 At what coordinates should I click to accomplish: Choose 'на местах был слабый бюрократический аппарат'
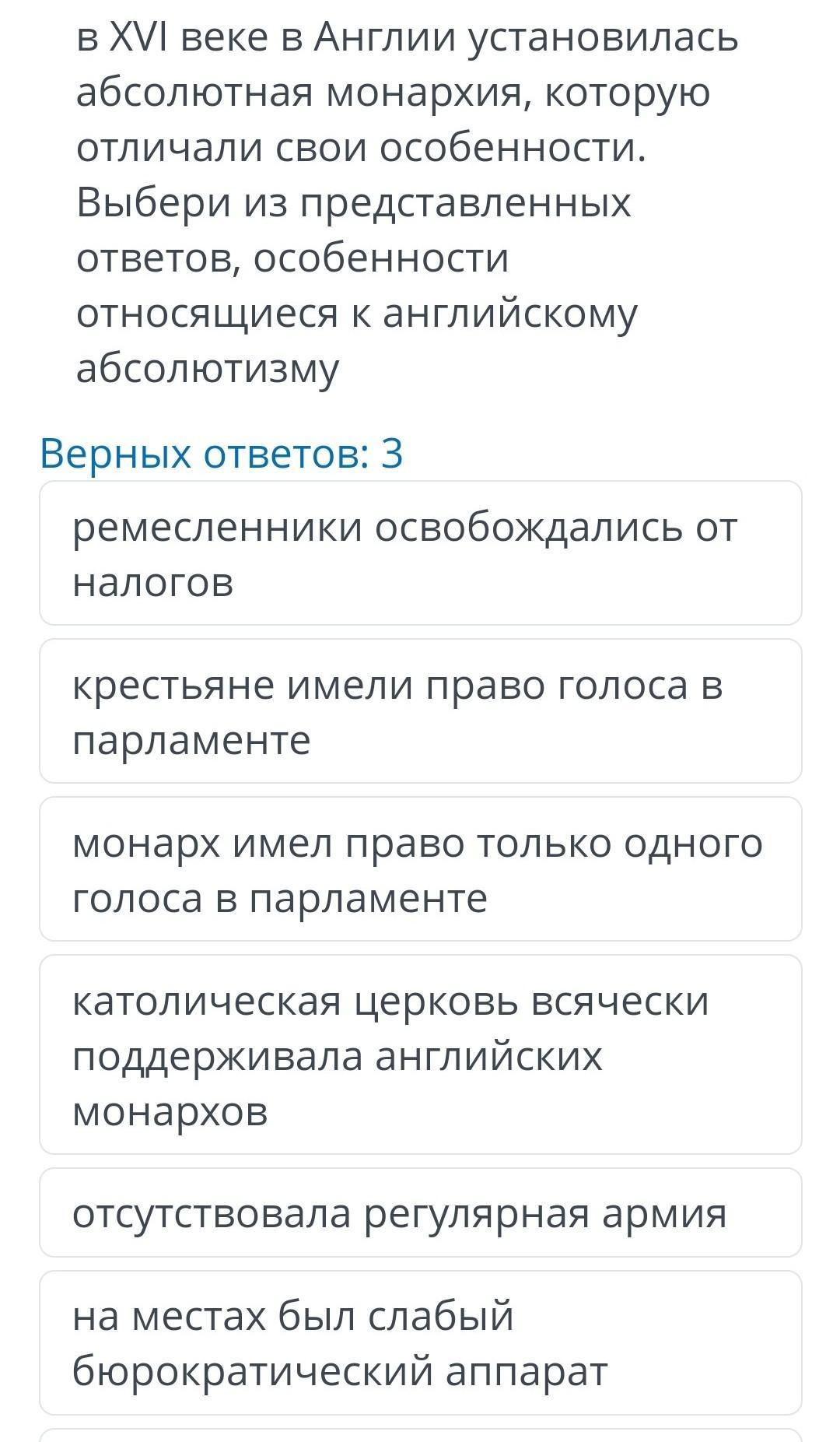coord(420,1343)
